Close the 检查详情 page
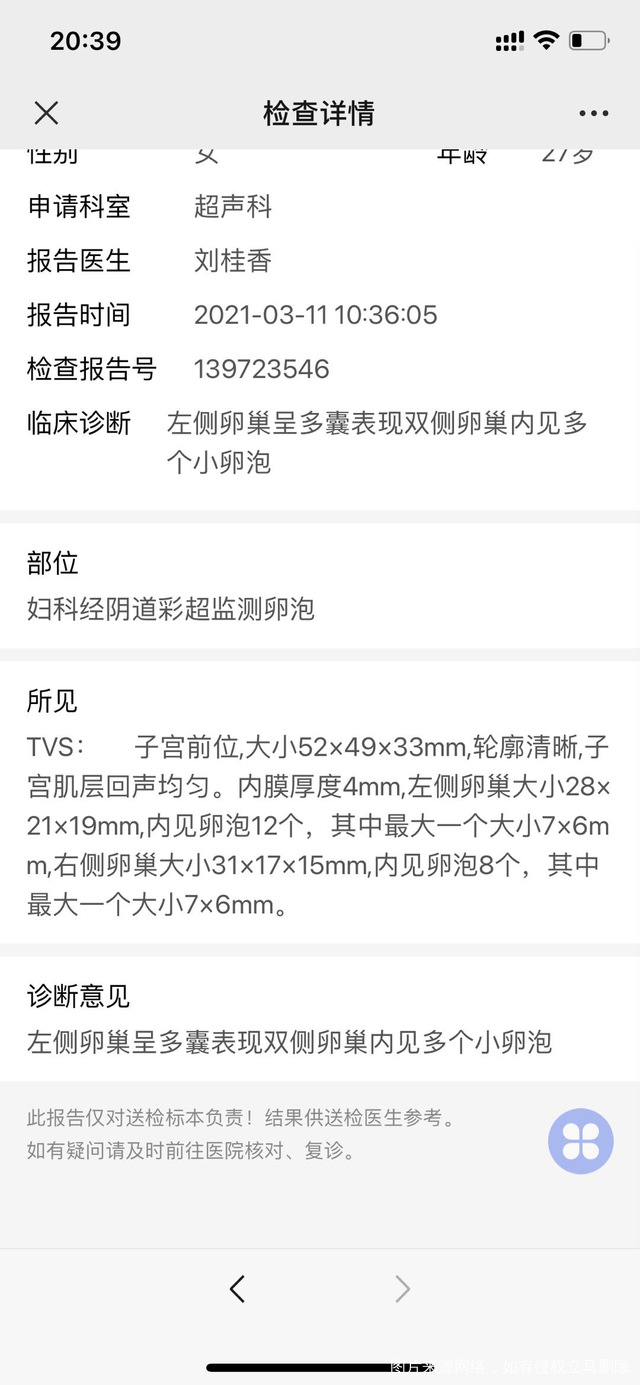The image size is (640, 1385). [x=46, y=113]
